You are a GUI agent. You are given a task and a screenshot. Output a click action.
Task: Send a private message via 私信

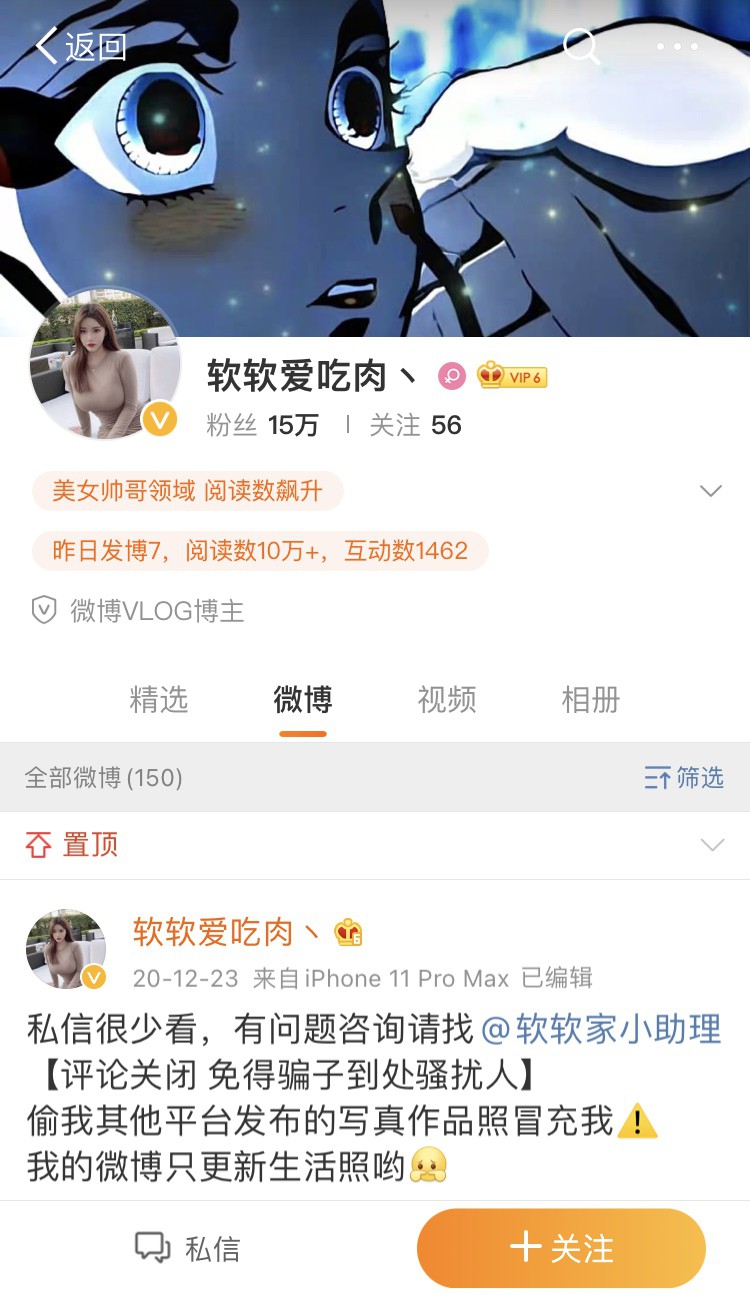188,1248
